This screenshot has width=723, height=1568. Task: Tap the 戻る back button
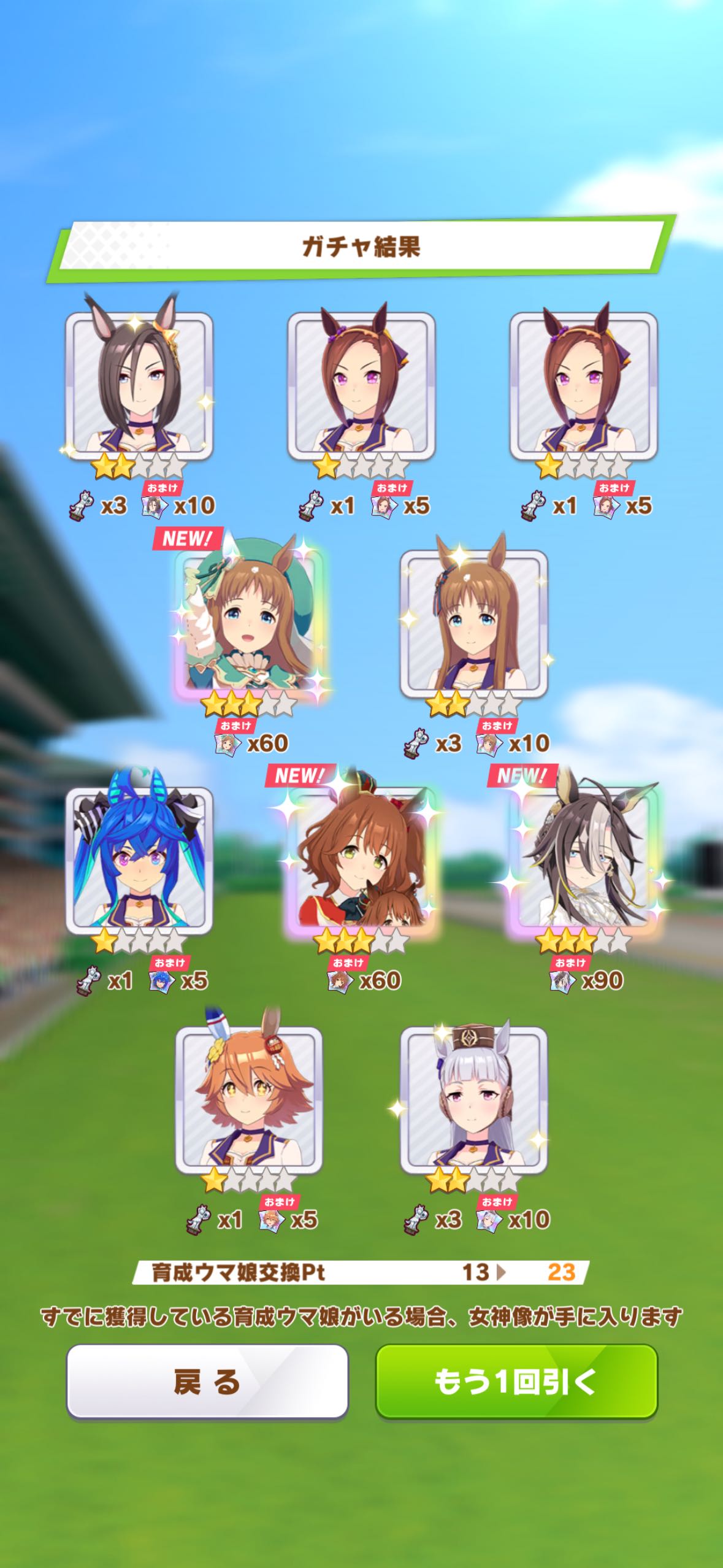pyautogui.click(x=207, y=1382)
